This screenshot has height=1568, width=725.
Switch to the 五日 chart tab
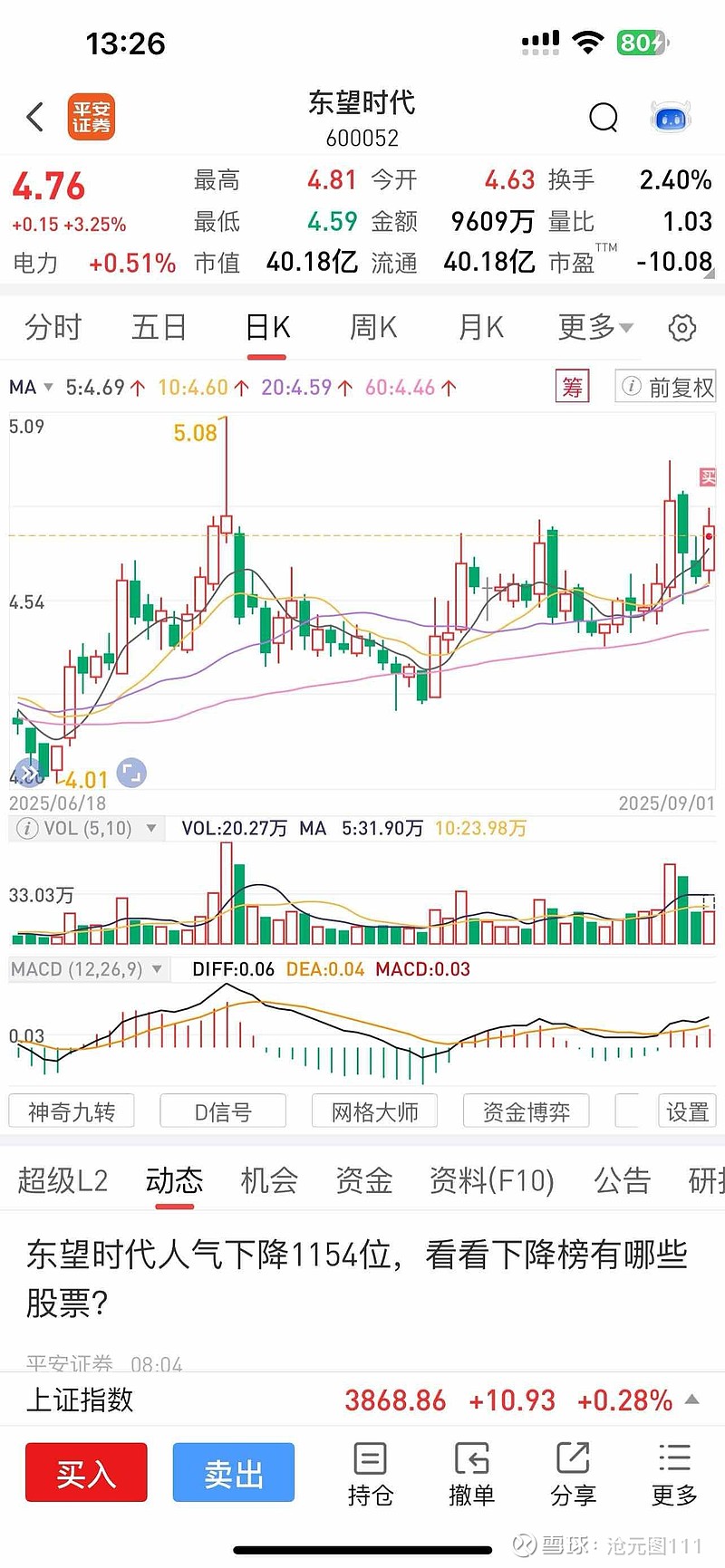[x=159, y=327]
